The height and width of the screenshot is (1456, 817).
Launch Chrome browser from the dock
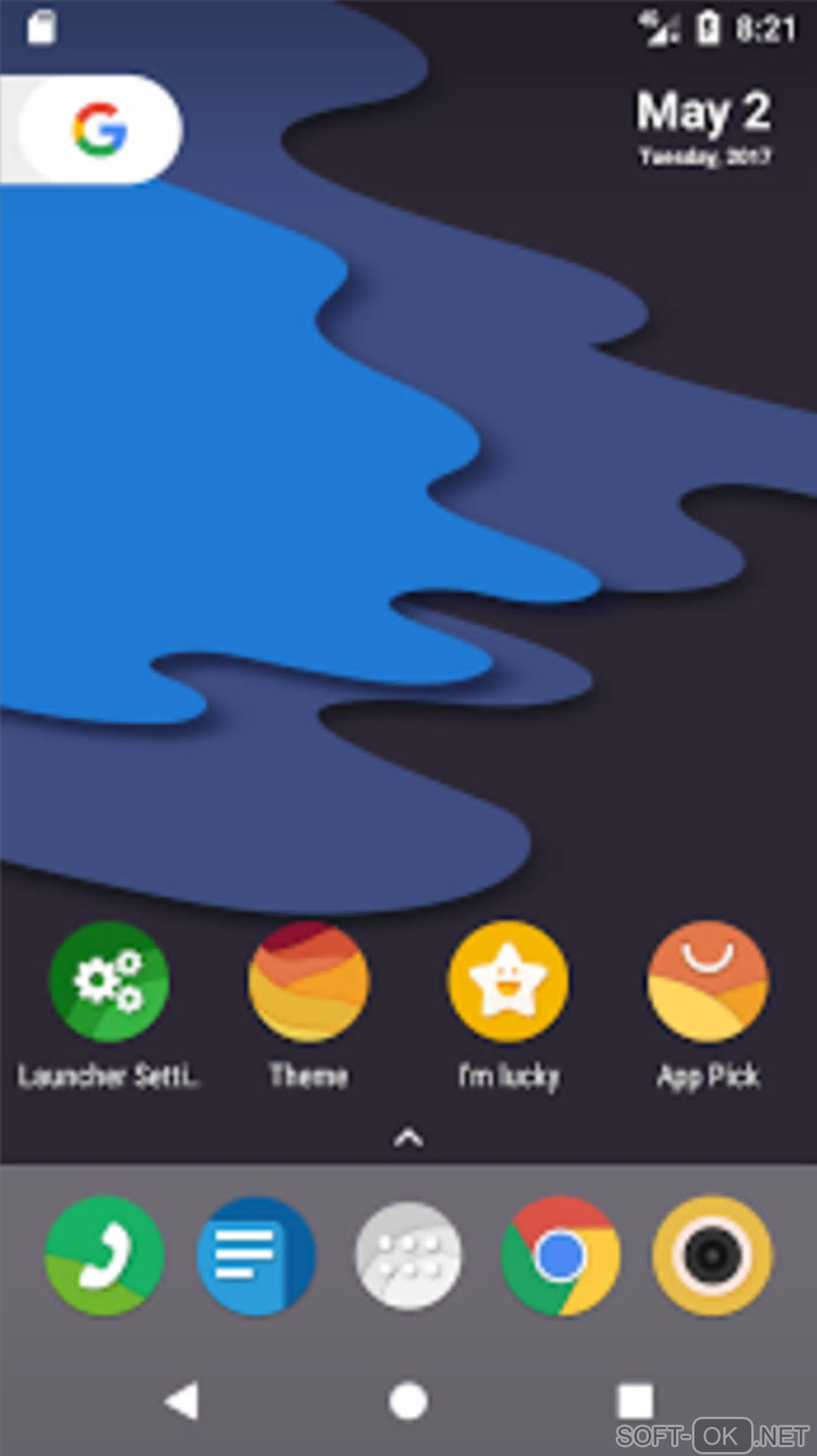pyautogui.click(x=560, y=1256)
